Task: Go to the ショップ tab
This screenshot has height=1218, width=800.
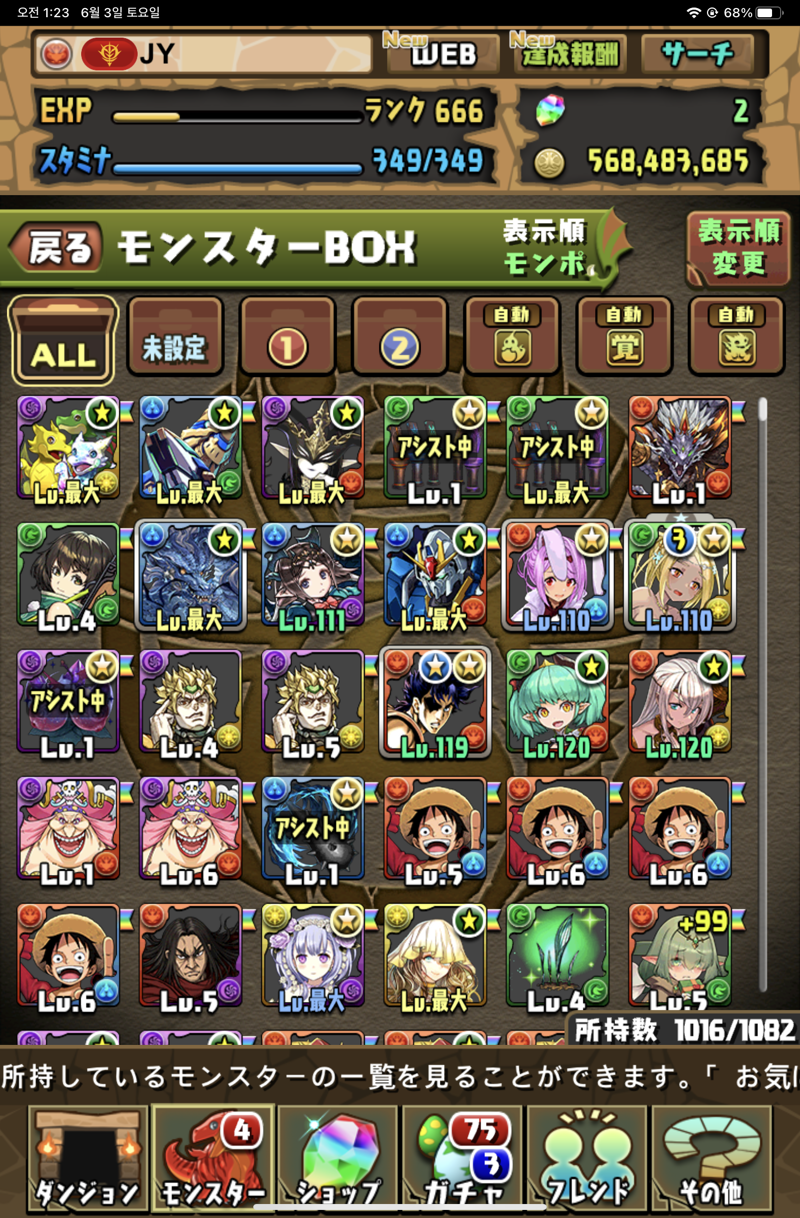Action: [x=337, y=1156]
